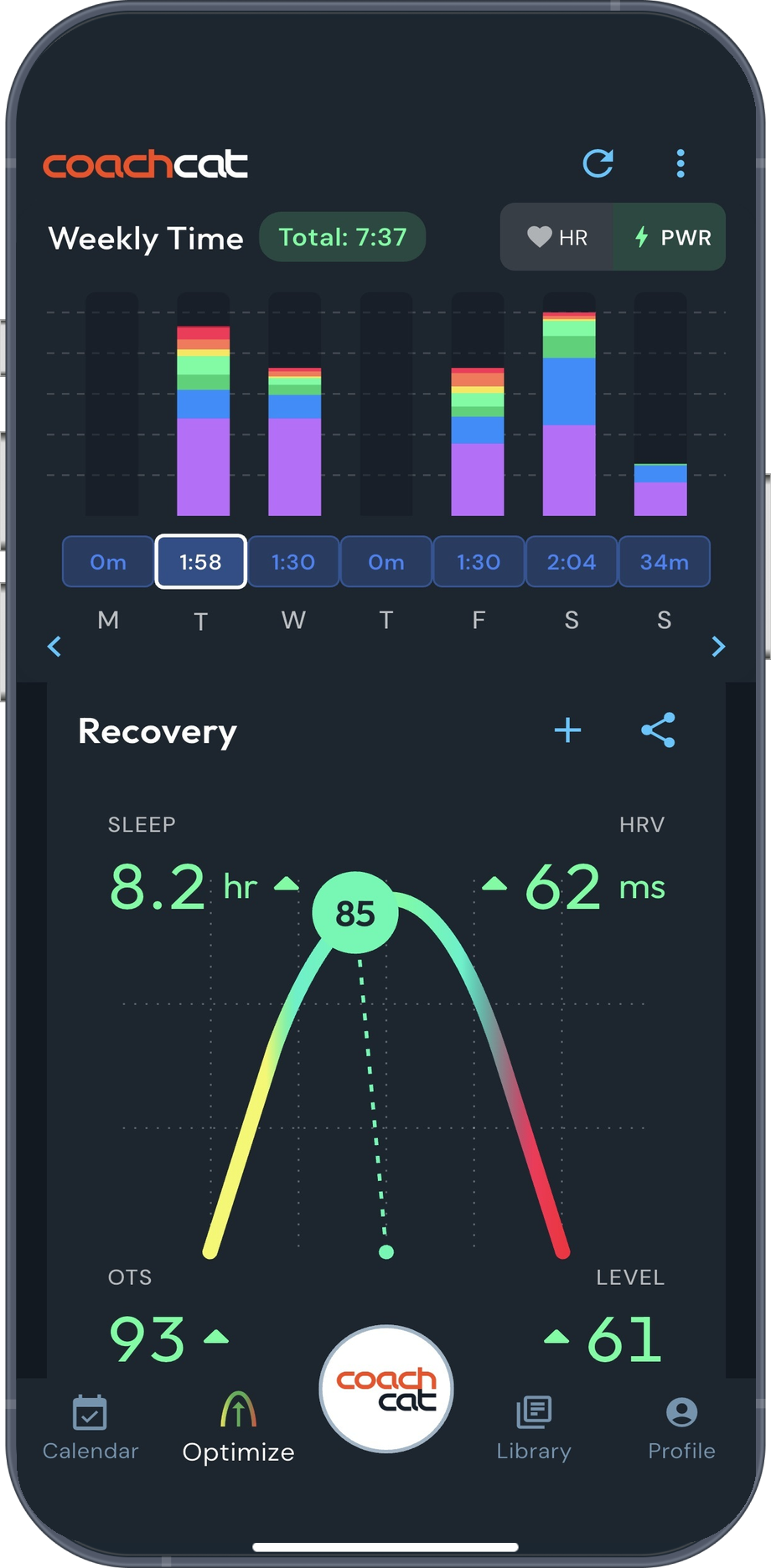Switch to the Library tab
The height and width of the screenshot is (1568, 771).
coord(534,1429)
